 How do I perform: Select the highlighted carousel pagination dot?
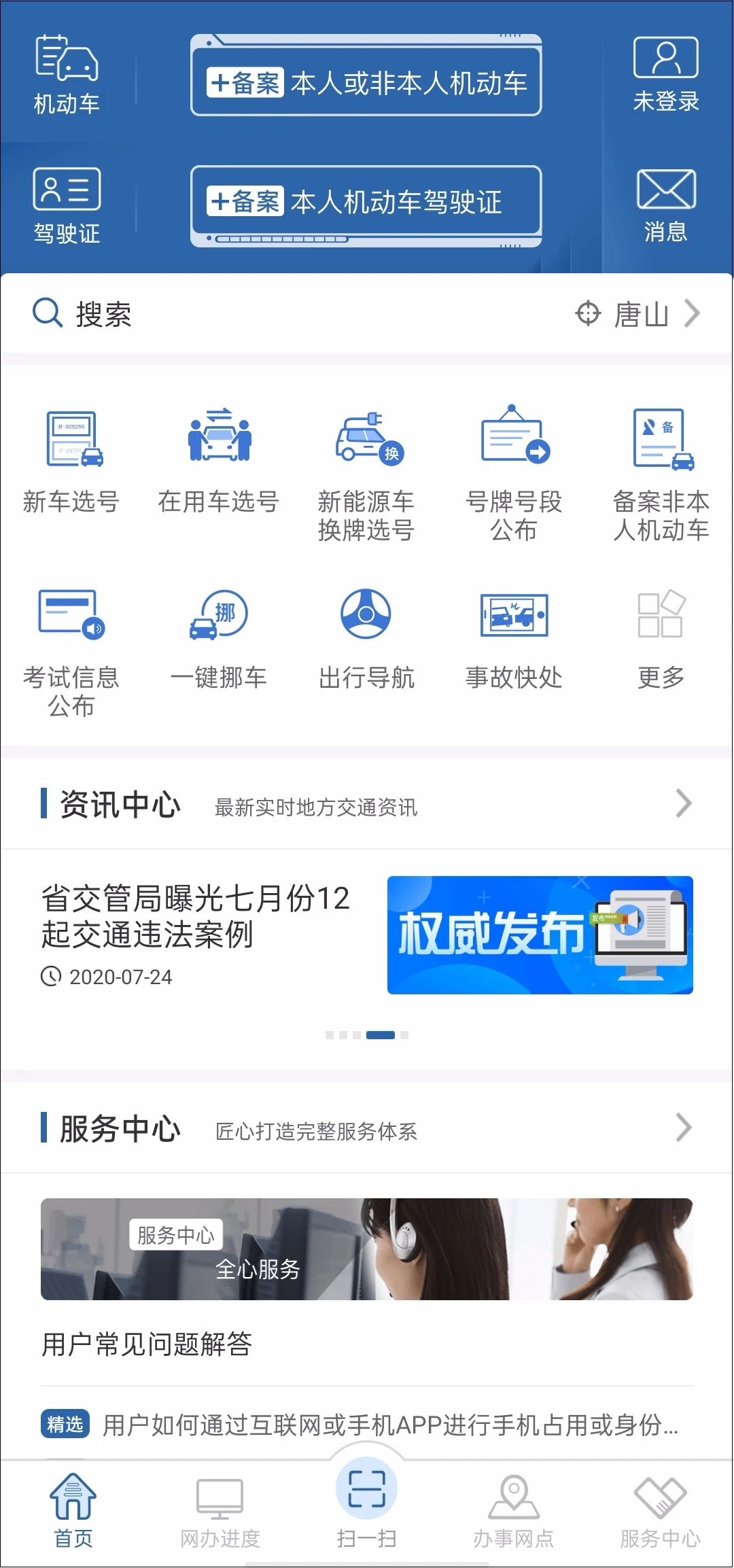[382, 1034]
